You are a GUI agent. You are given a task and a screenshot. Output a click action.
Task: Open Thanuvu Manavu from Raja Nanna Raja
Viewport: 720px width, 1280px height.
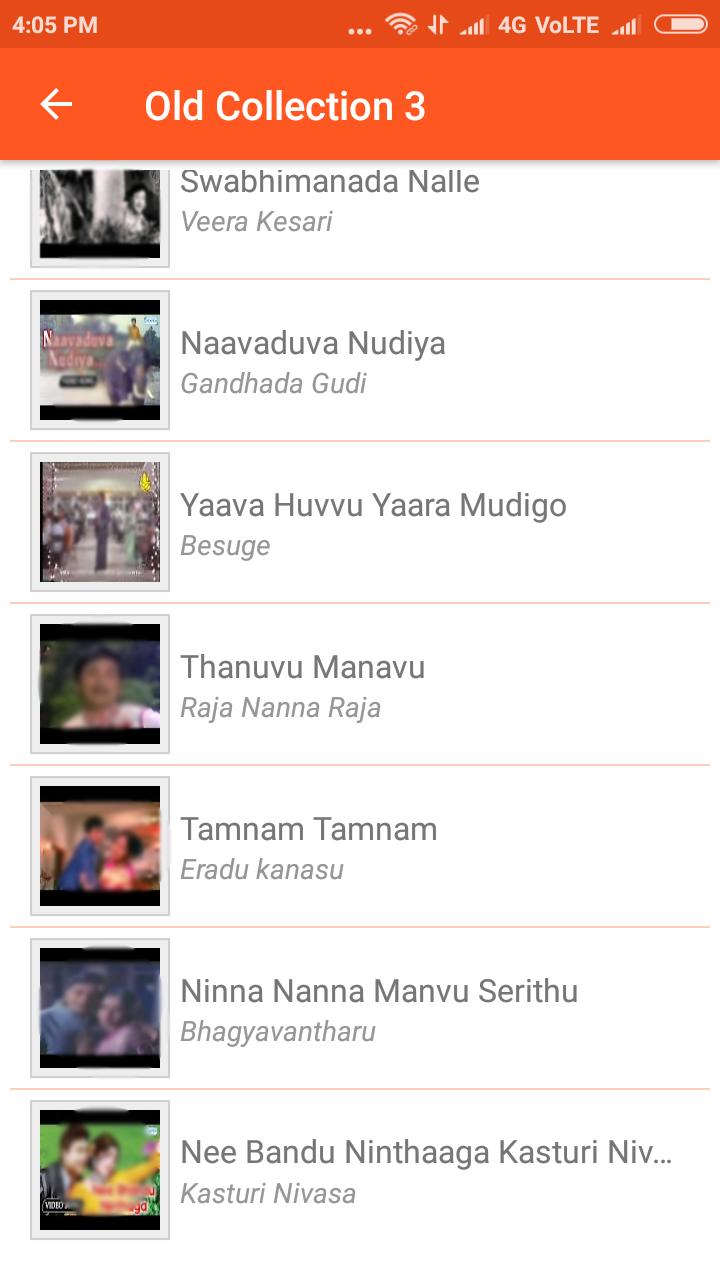[x=360, y=684]
